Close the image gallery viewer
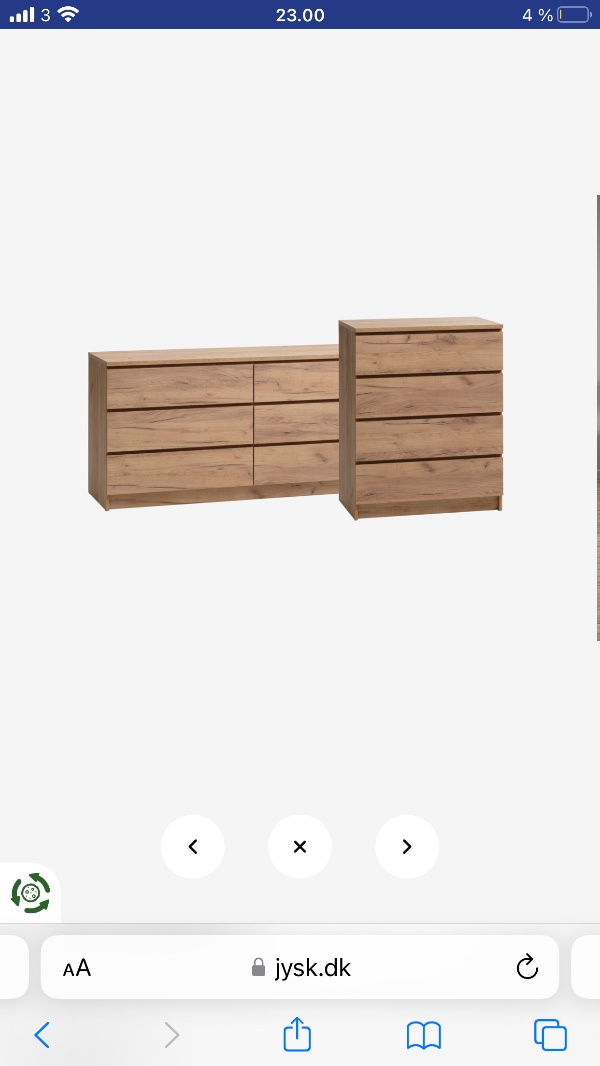 pos(299,846)
